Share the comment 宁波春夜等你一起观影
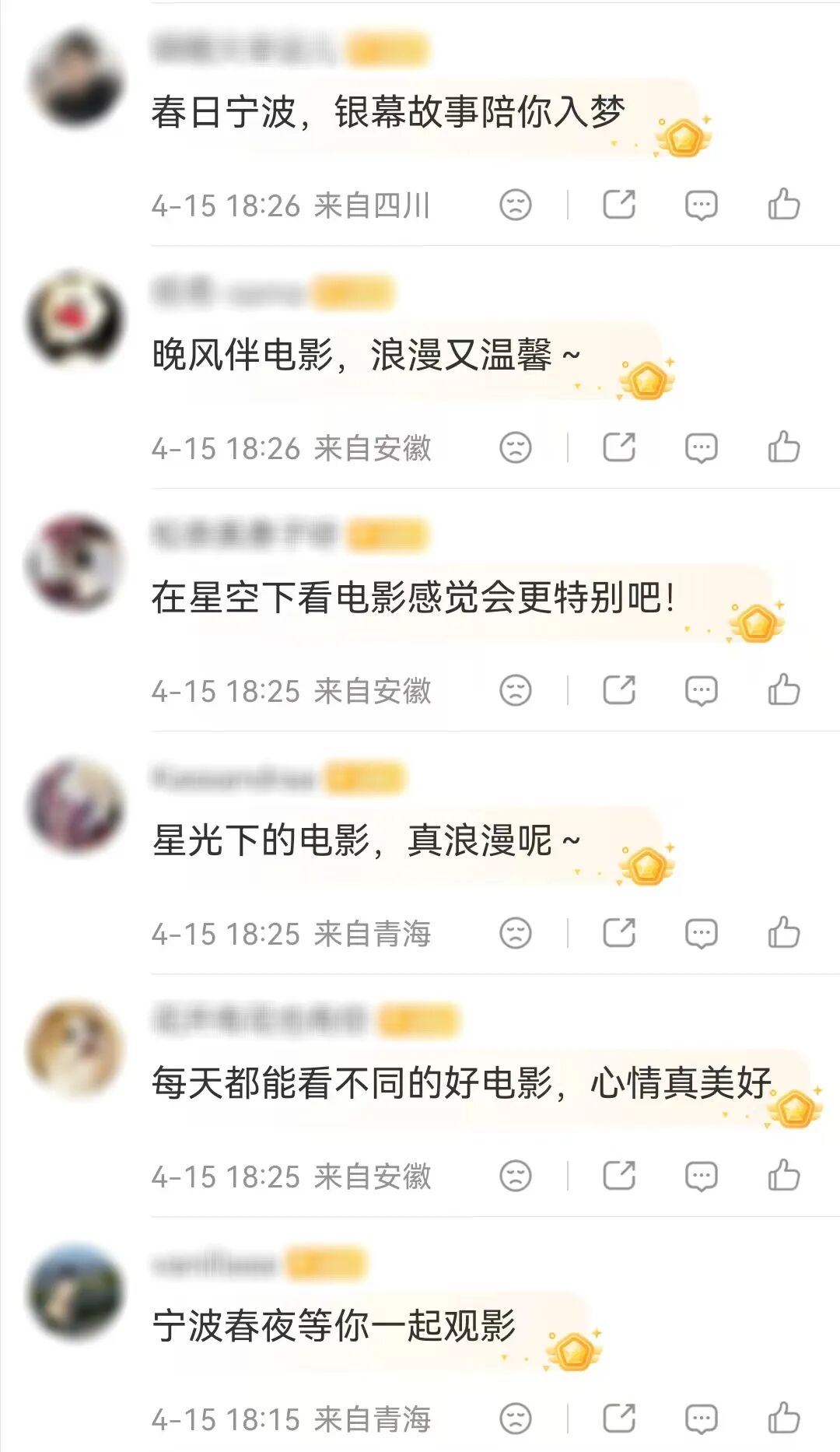 pyautogui.click(x=619, y=1419)
